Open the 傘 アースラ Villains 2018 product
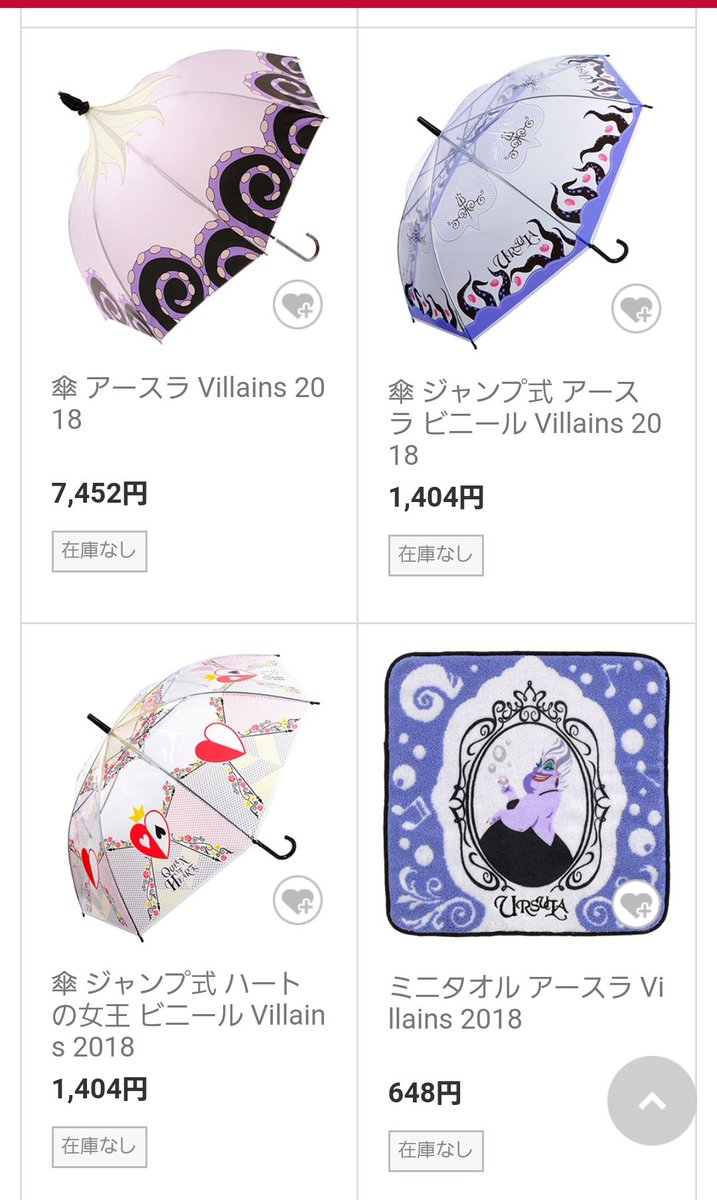This screenshot has height=1200, width=717. (188, 403)
